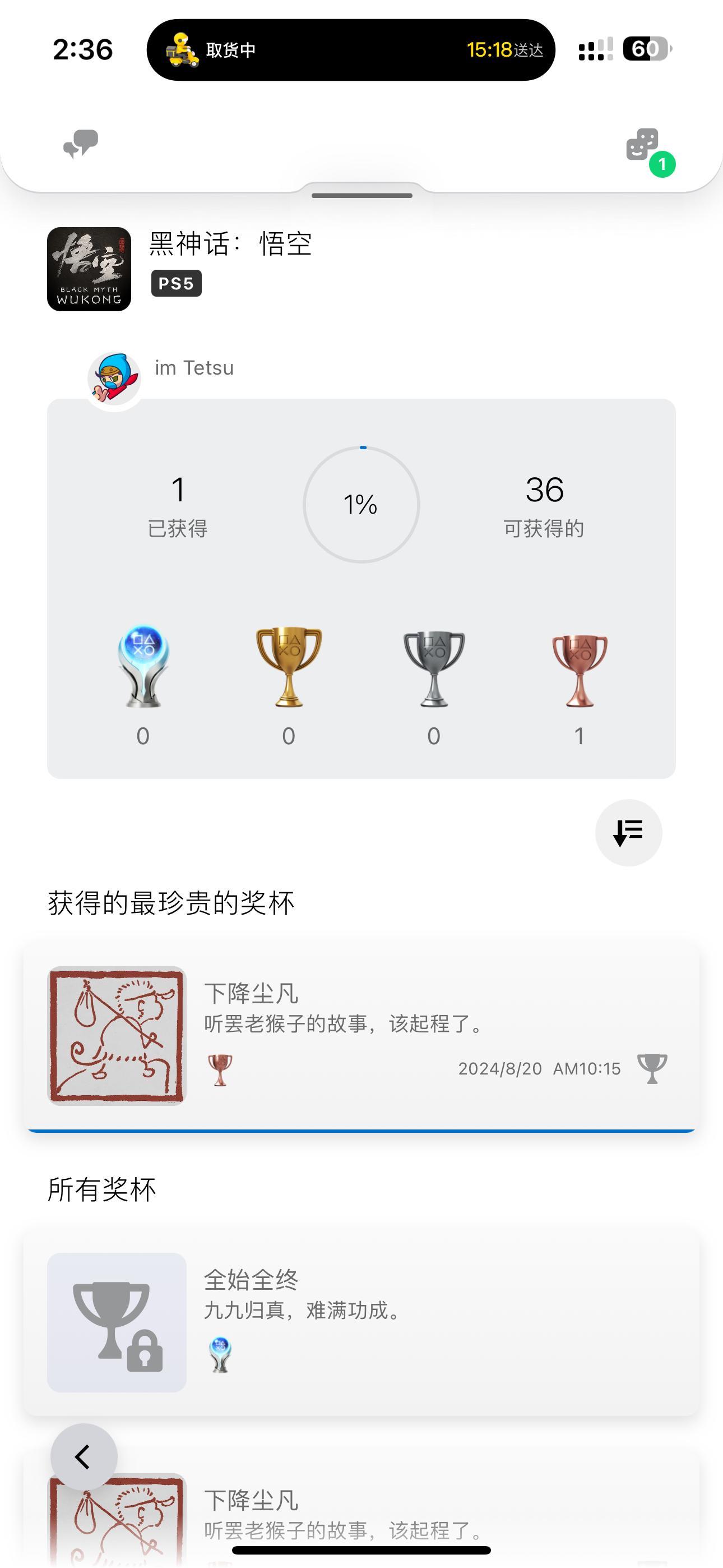The height and width of the screenshot is (1568, 723).
Task: Go back with the floating back arrow
Action: coord(84,1457)
